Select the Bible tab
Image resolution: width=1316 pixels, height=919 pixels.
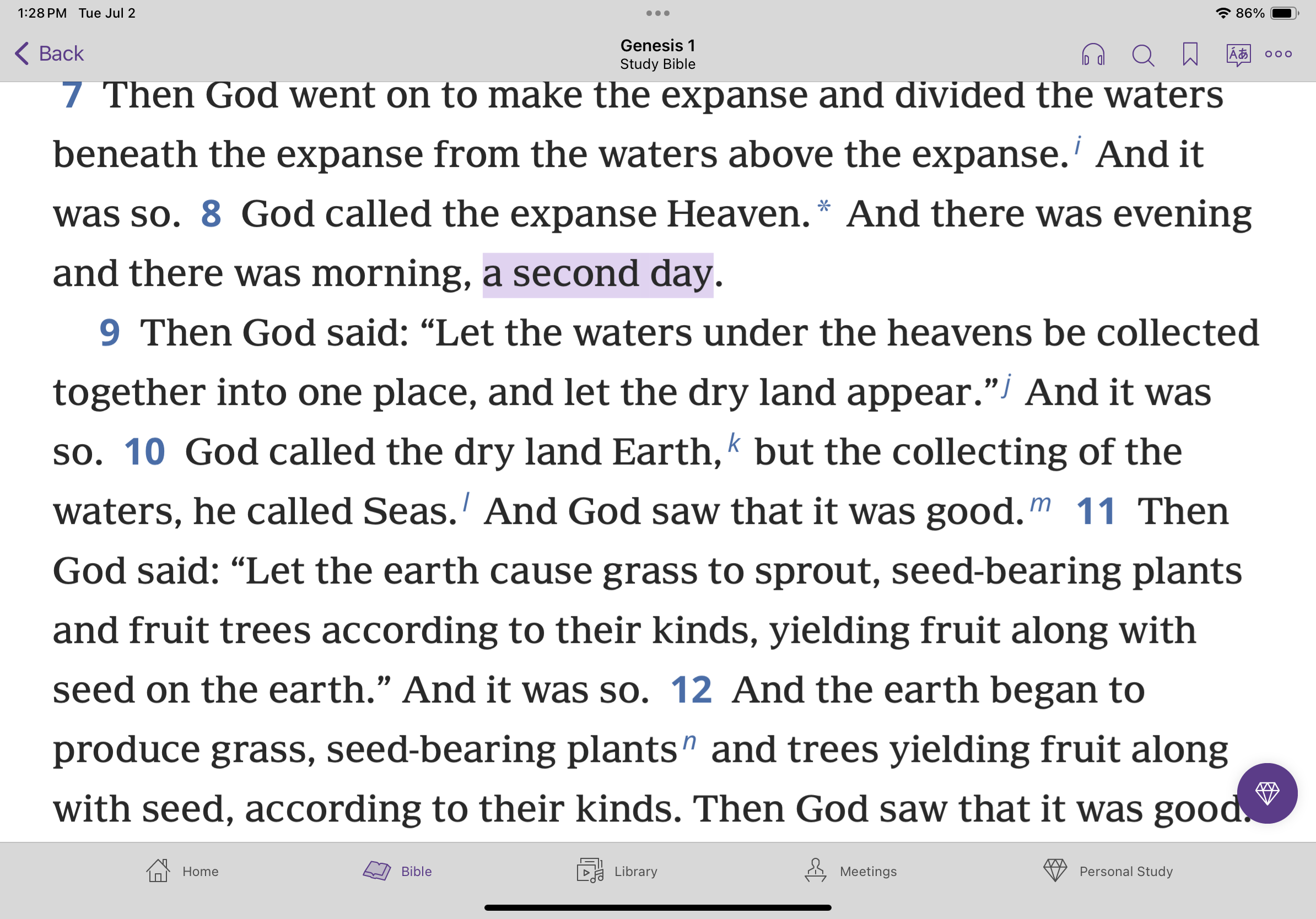coord(397,871)
